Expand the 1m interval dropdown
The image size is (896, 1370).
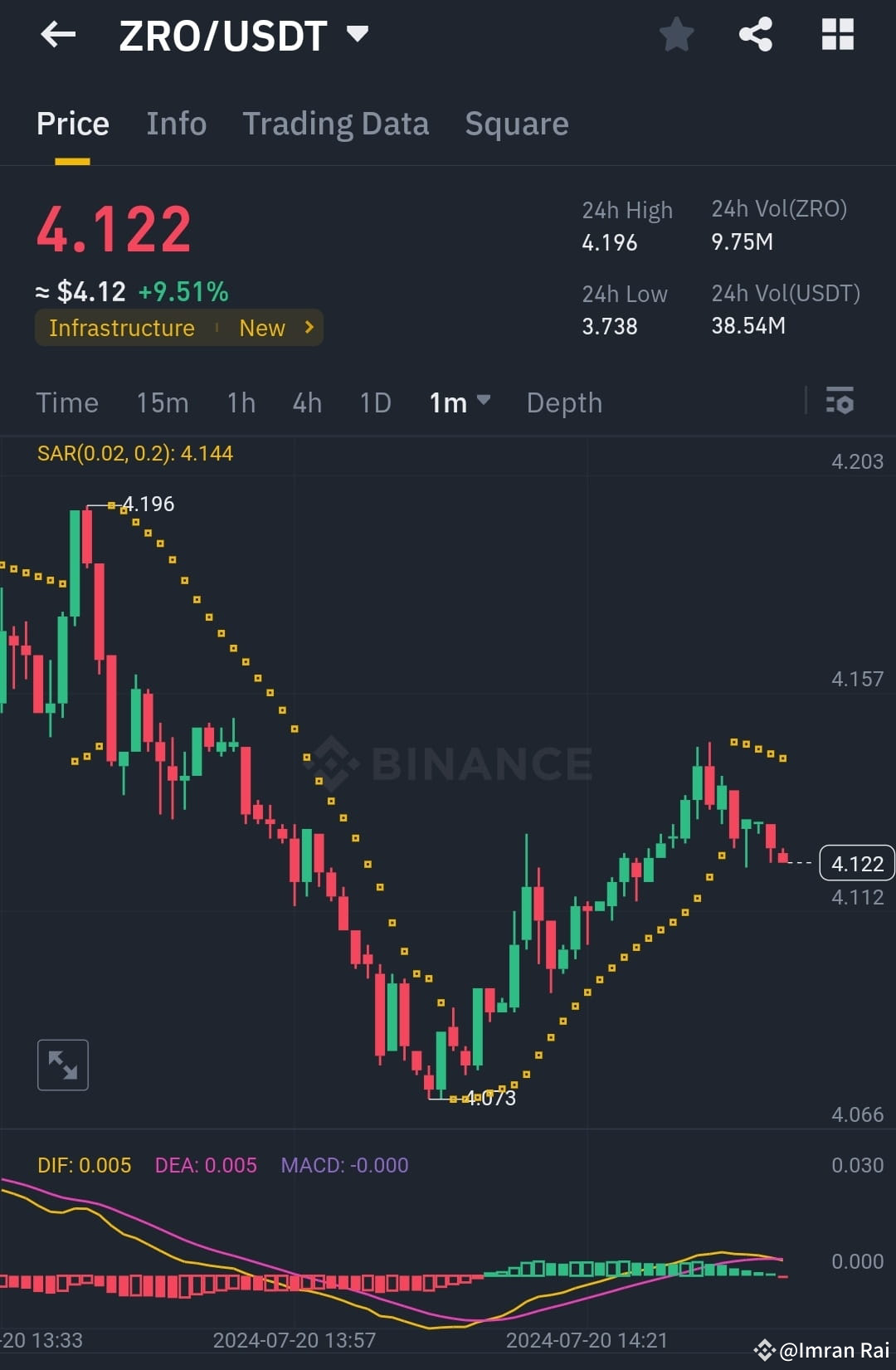459,402
